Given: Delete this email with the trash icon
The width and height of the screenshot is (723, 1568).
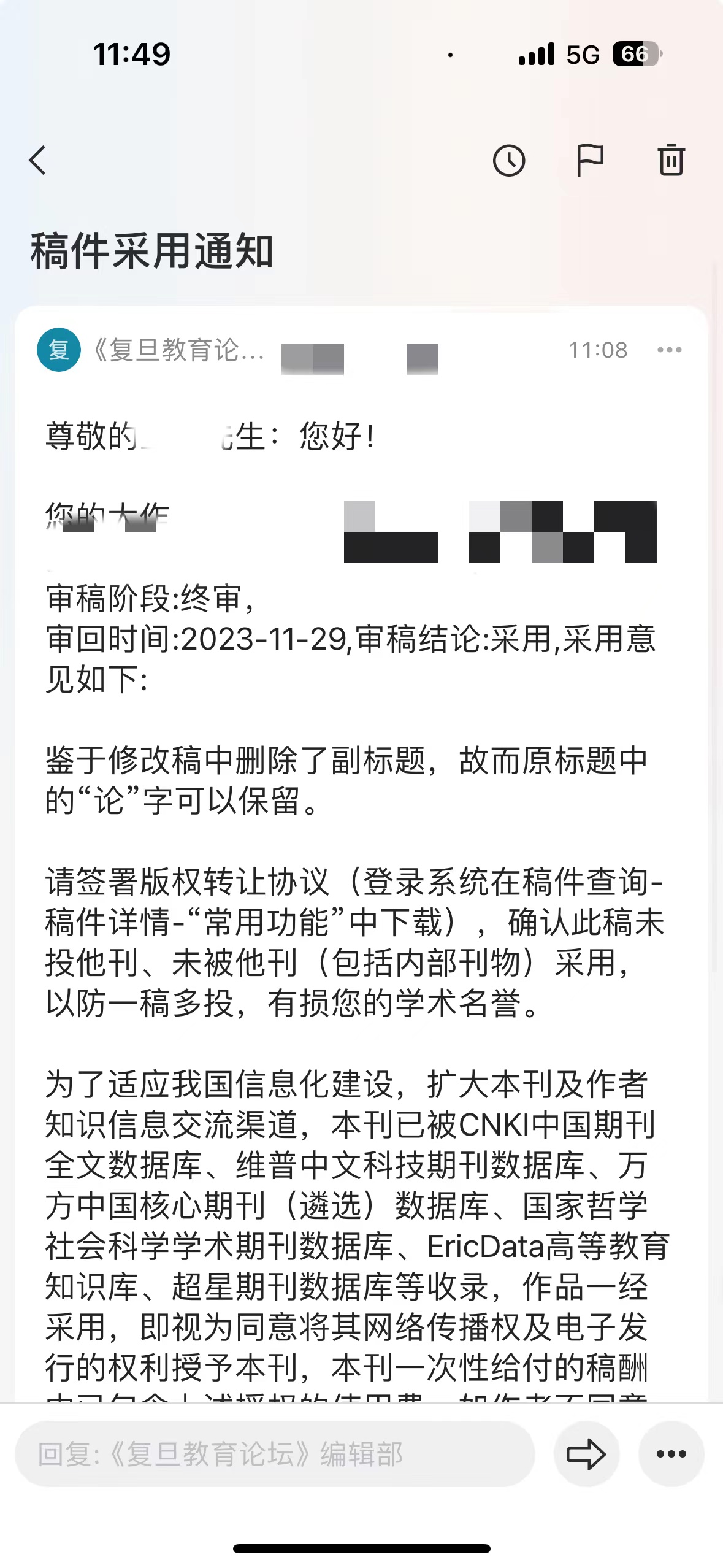Looking at the screenshot, I should click(x=671, y=160).
